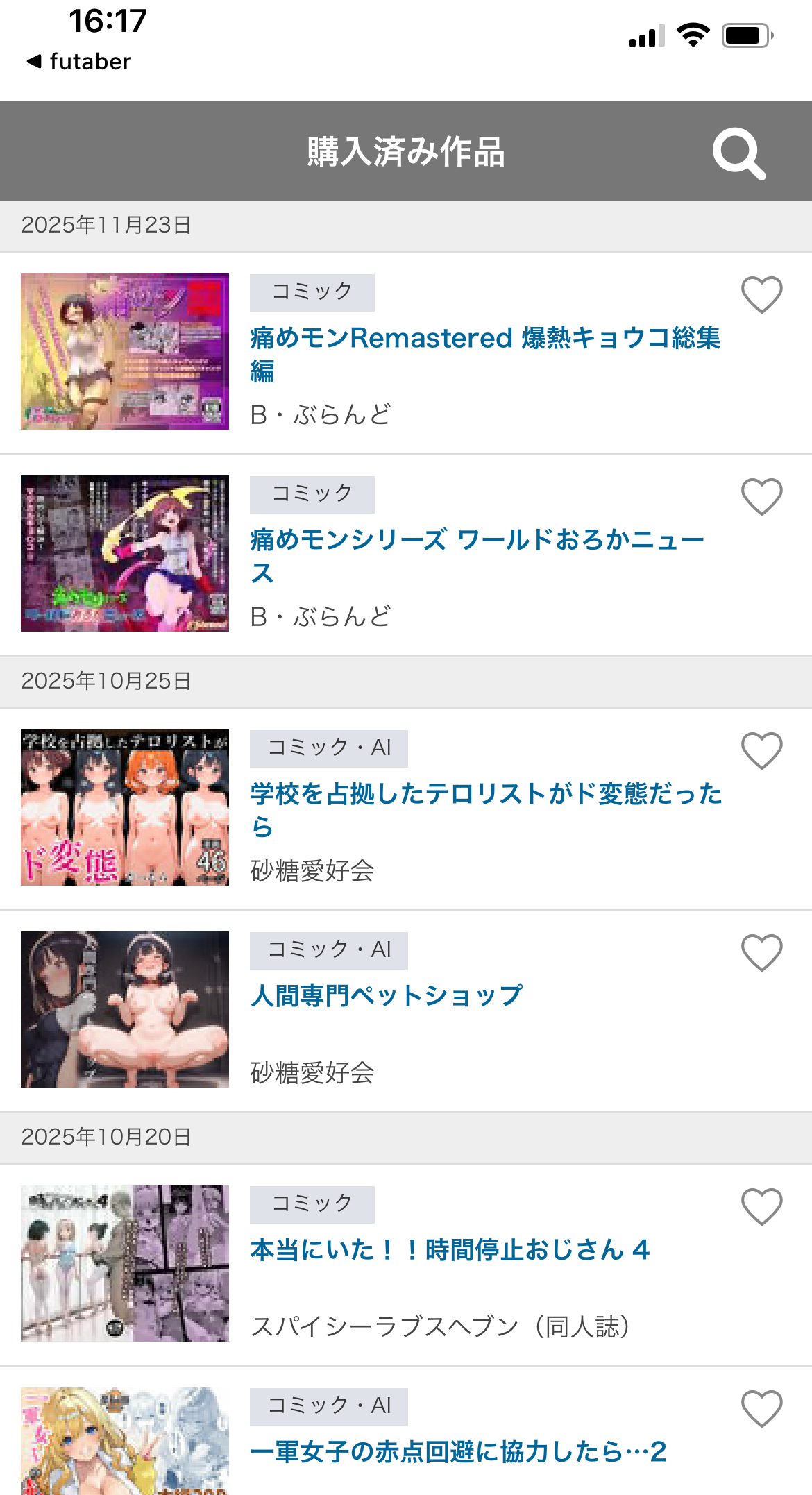Open title 本当にいた！！時間停止おじさん 4
The width and height of the screenshot is (812, 1495).
450,1249
